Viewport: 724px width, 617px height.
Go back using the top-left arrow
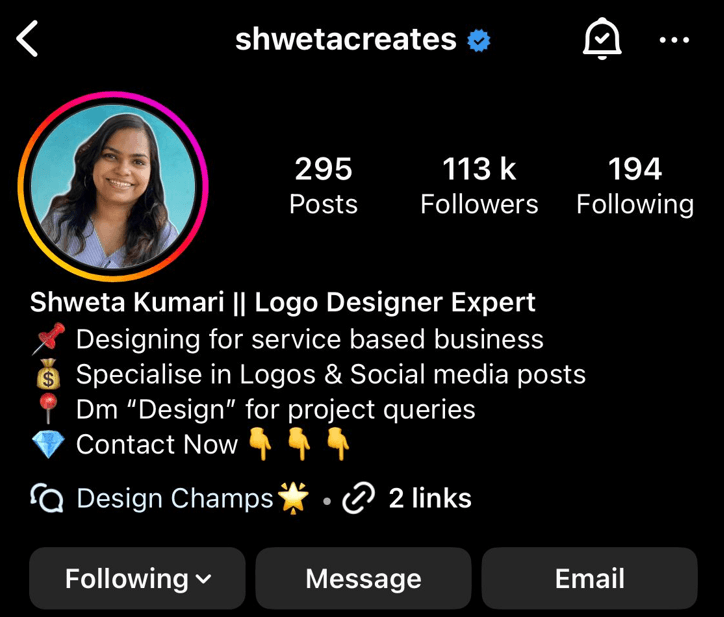[28, 40]
